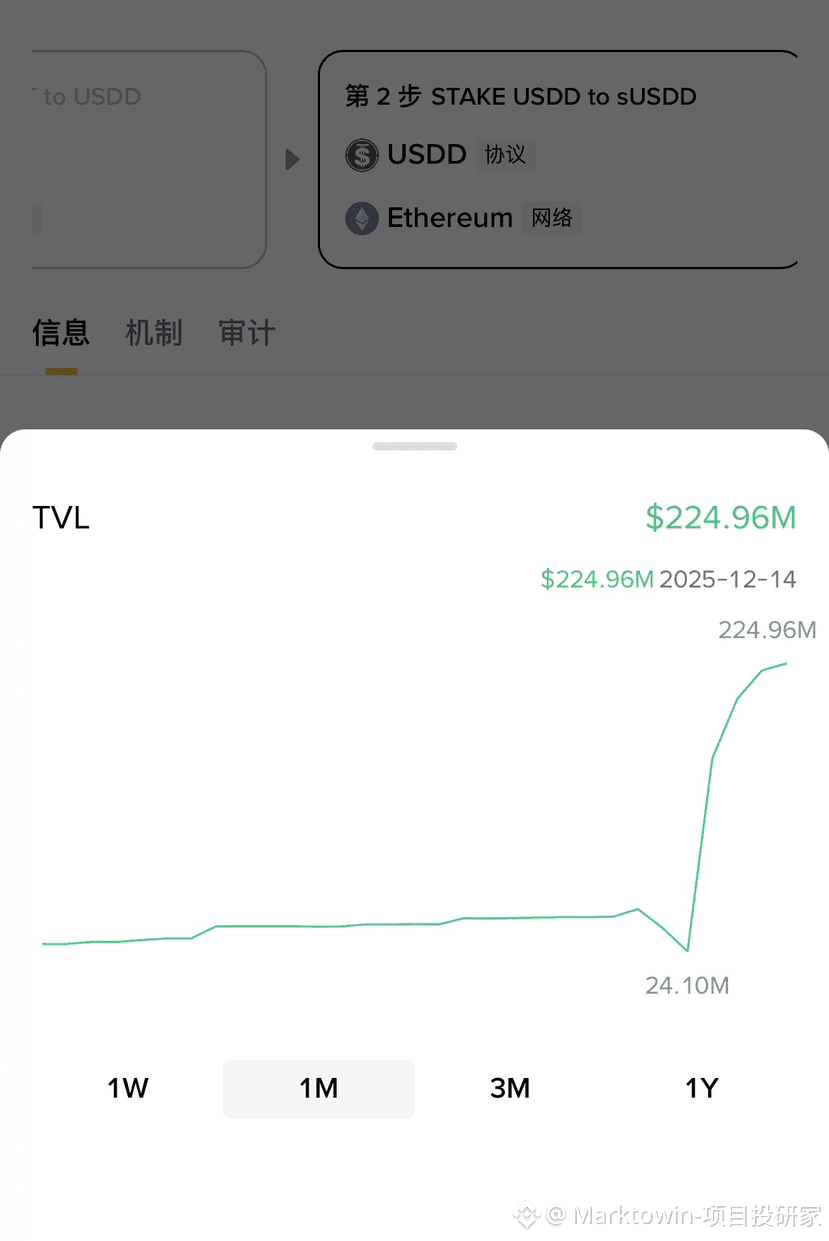Select the 1W time range

[128, 1088]
